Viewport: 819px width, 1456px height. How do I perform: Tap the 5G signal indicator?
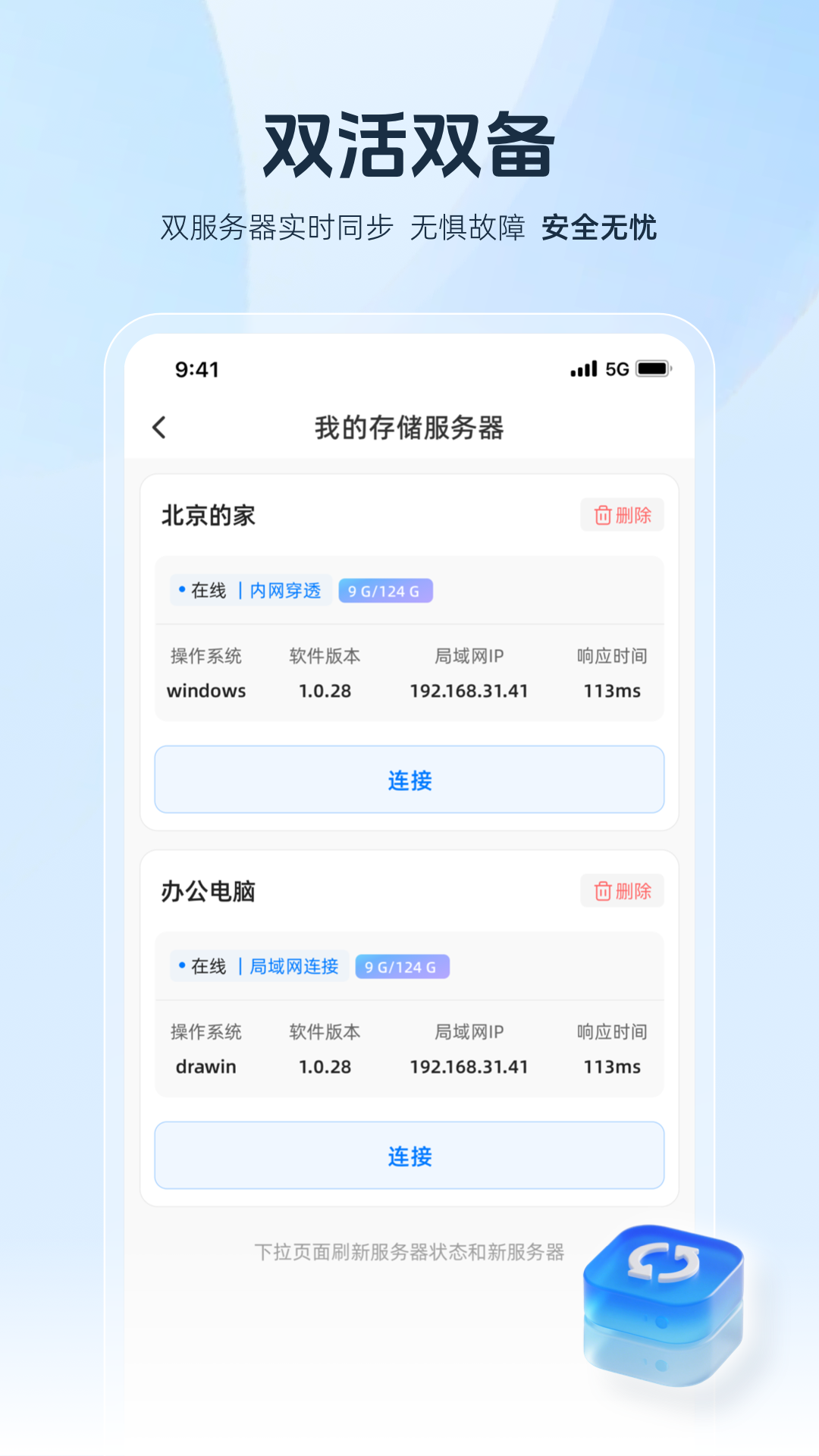click(x=616, y=369)
